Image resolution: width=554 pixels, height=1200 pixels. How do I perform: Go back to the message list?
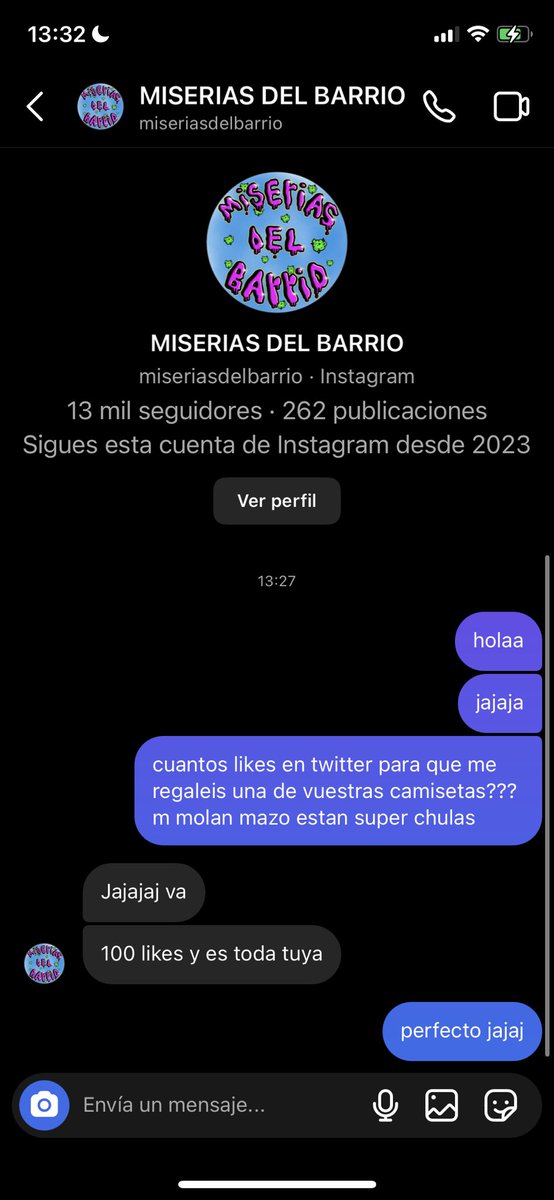(x=35, y=106)
